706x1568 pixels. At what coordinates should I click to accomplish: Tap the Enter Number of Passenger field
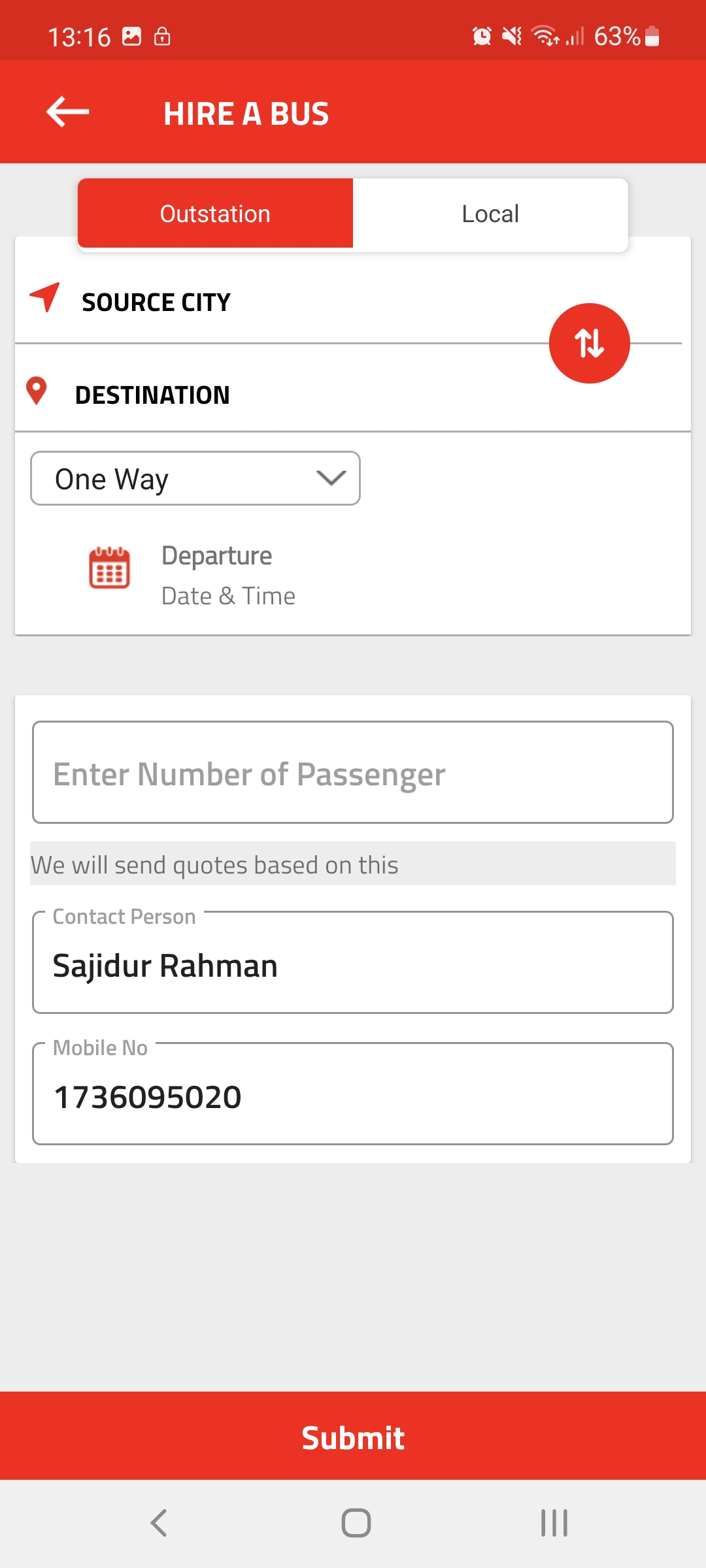point(352,773)
